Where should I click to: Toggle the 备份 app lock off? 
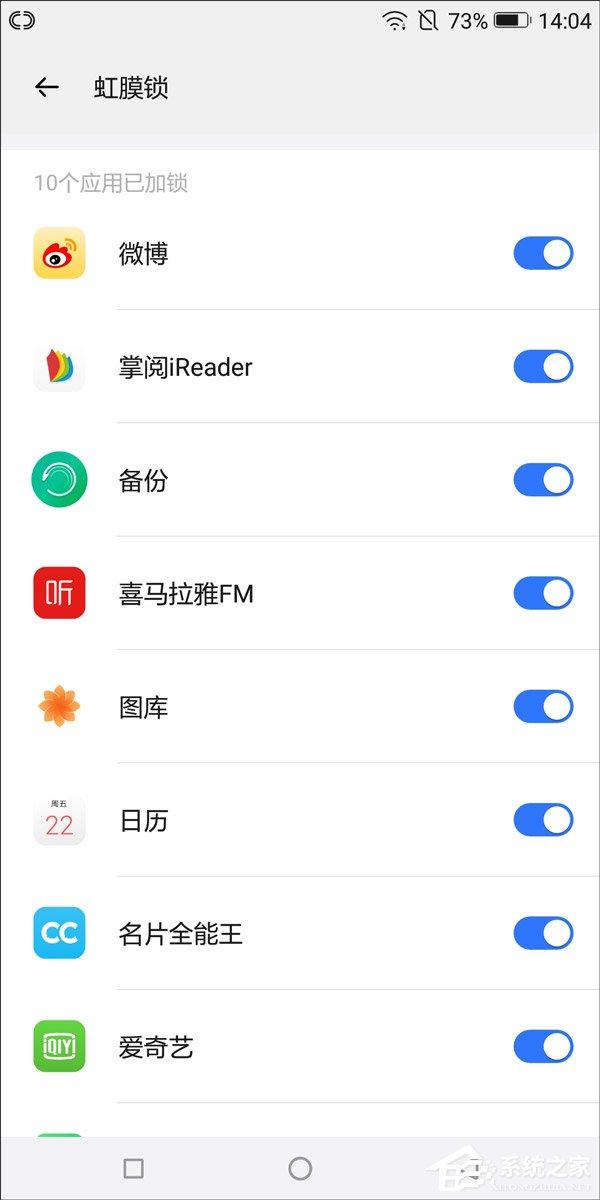543,480
